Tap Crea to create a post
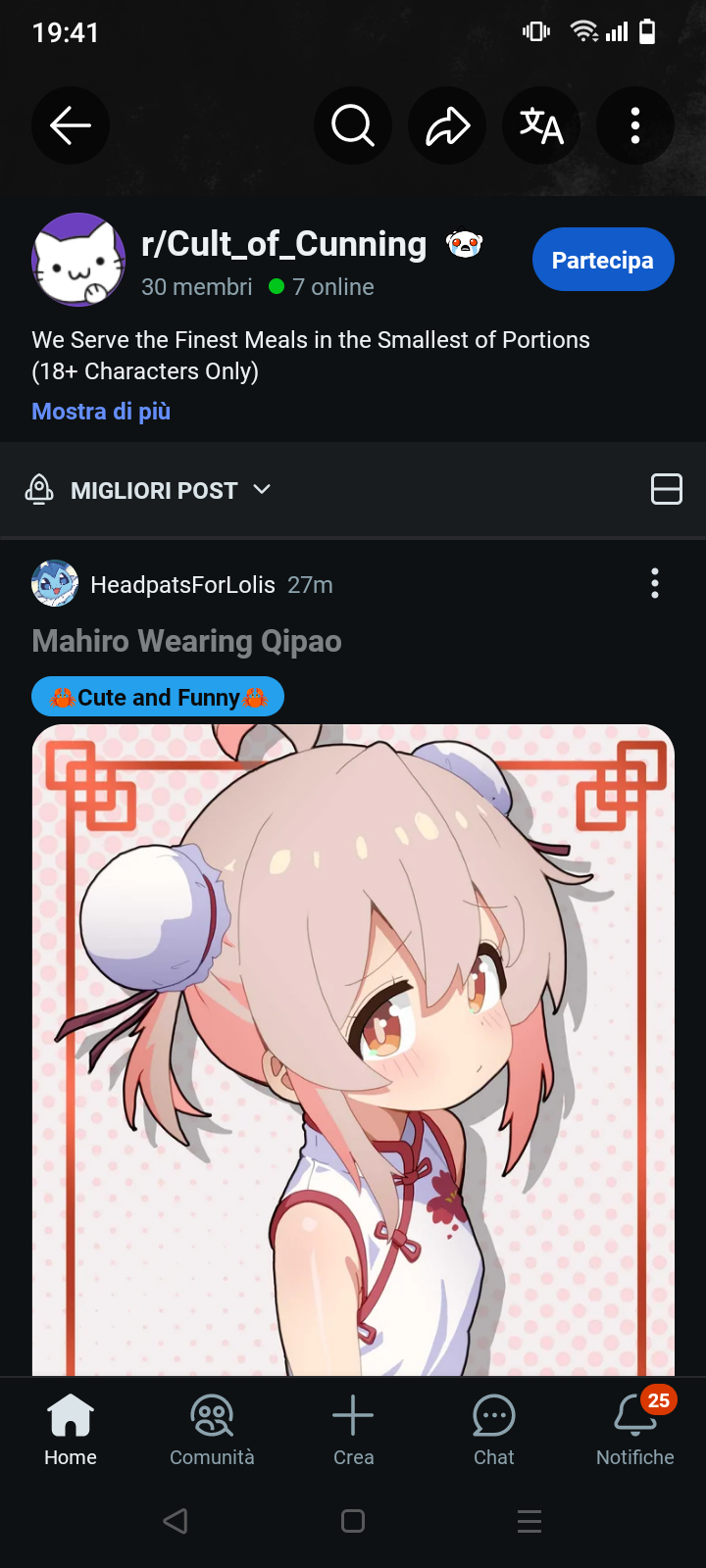This screenshot has width=706, height=1568. [x=353, y=1431]
